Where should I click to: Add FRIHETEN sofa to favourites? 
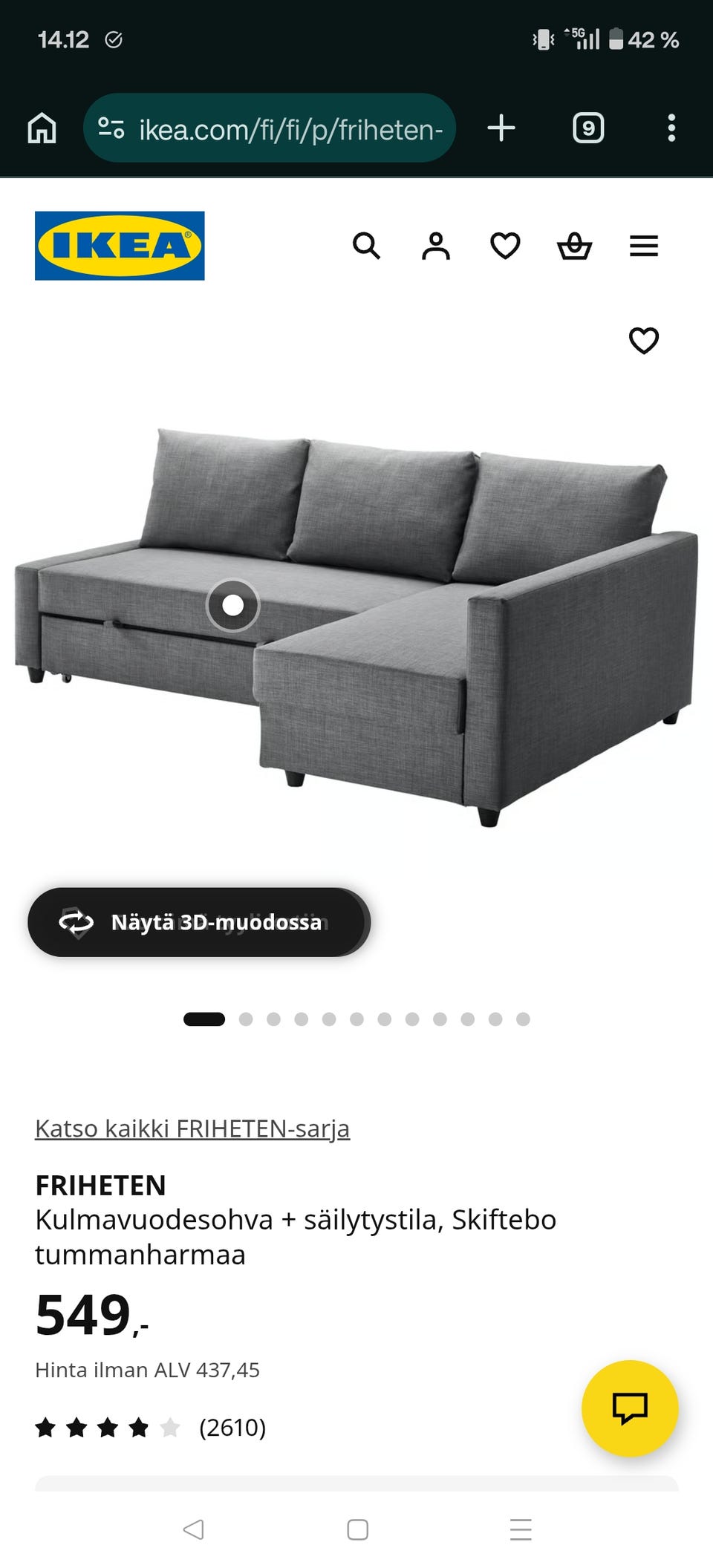tap(644, 341)
